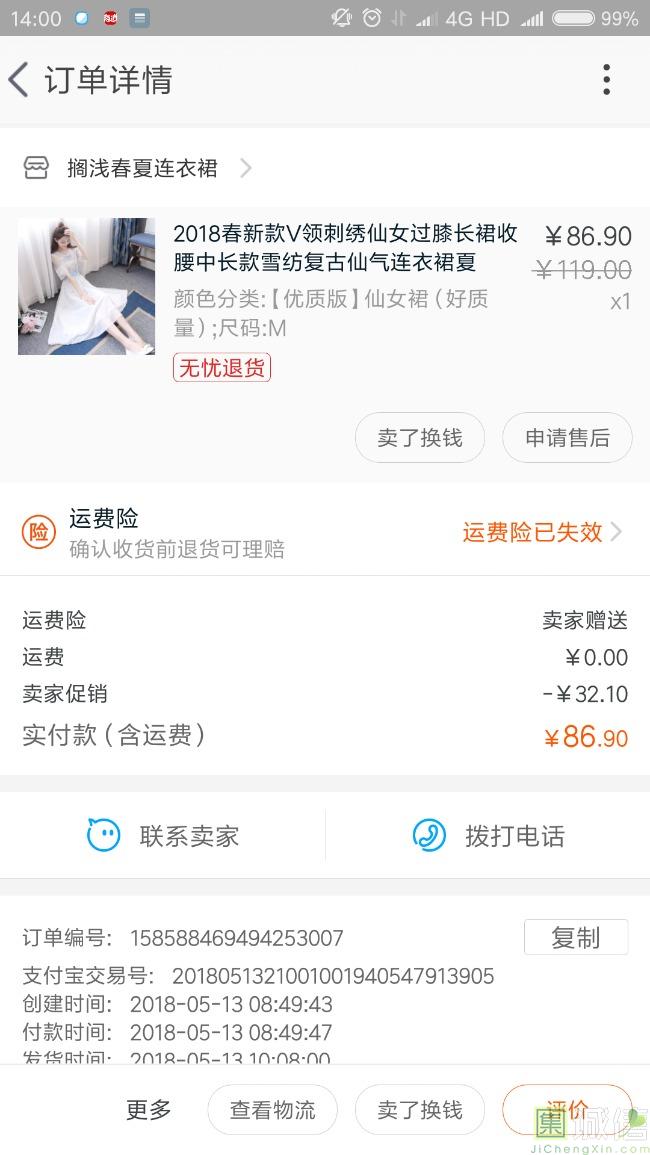
Task: Select 卖了换钱 in the bottom bar
Action: coord(420,1110)
